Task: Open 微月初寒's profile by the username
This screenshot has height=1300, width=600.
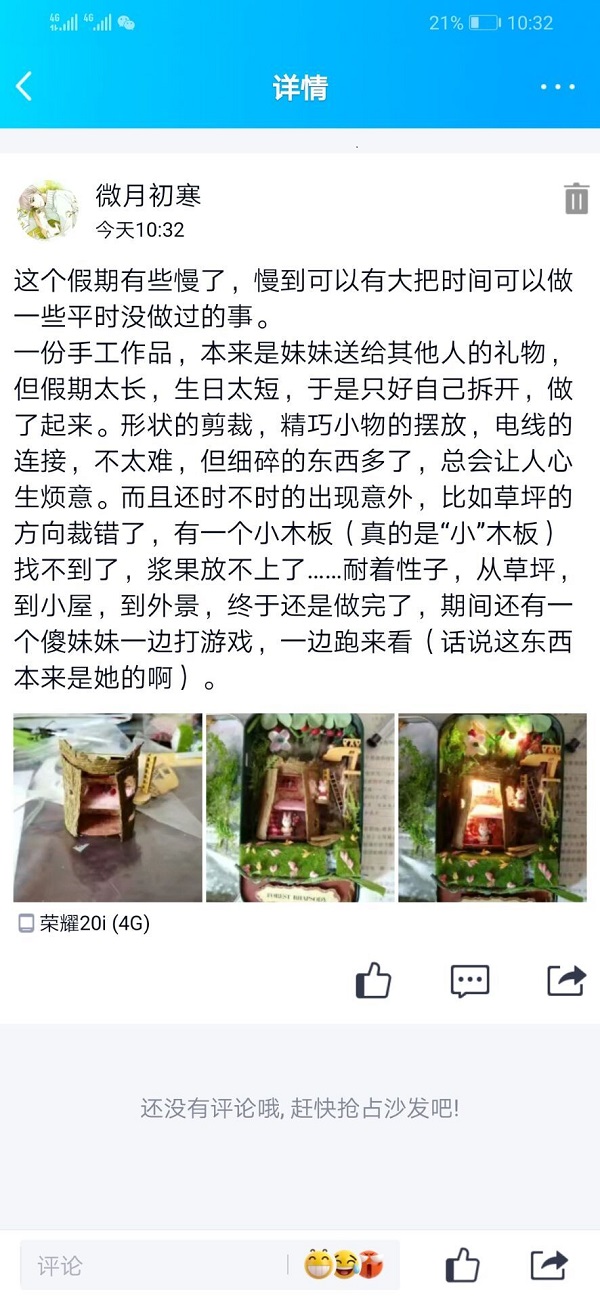Action: tap(148, 196)
